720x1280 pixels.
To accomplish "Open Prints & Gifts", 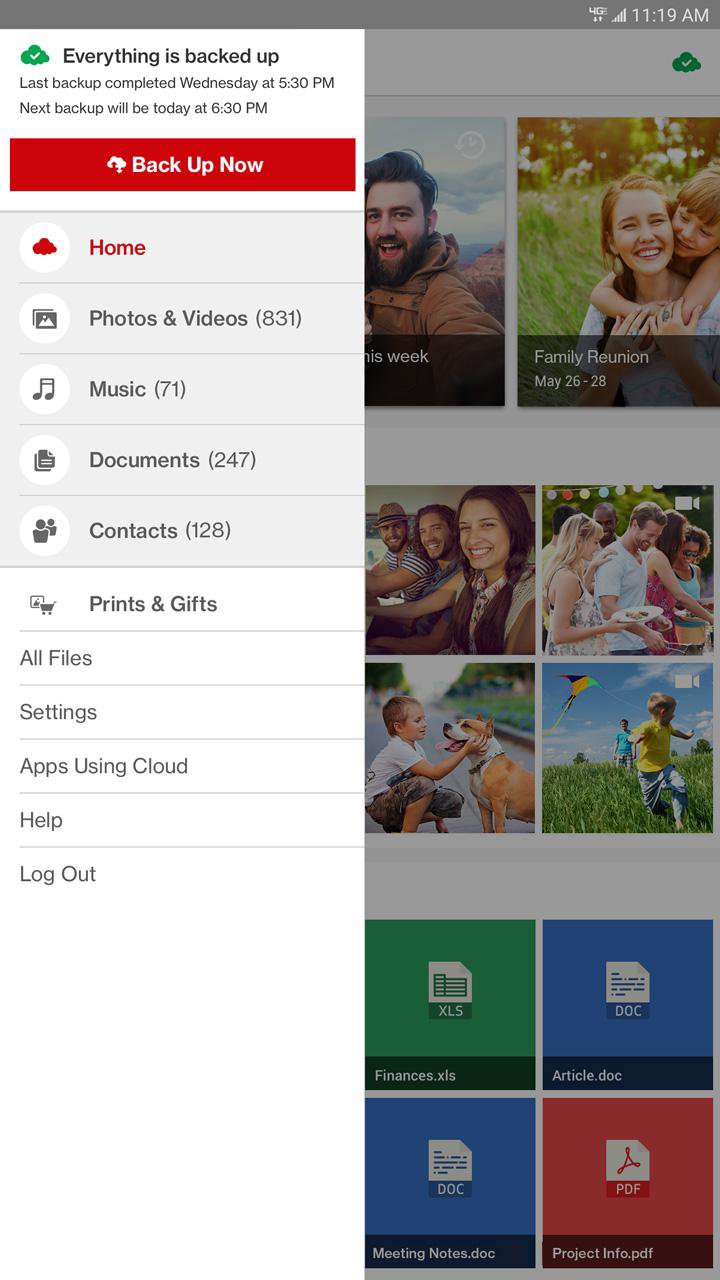I will [x=182, y=604].
